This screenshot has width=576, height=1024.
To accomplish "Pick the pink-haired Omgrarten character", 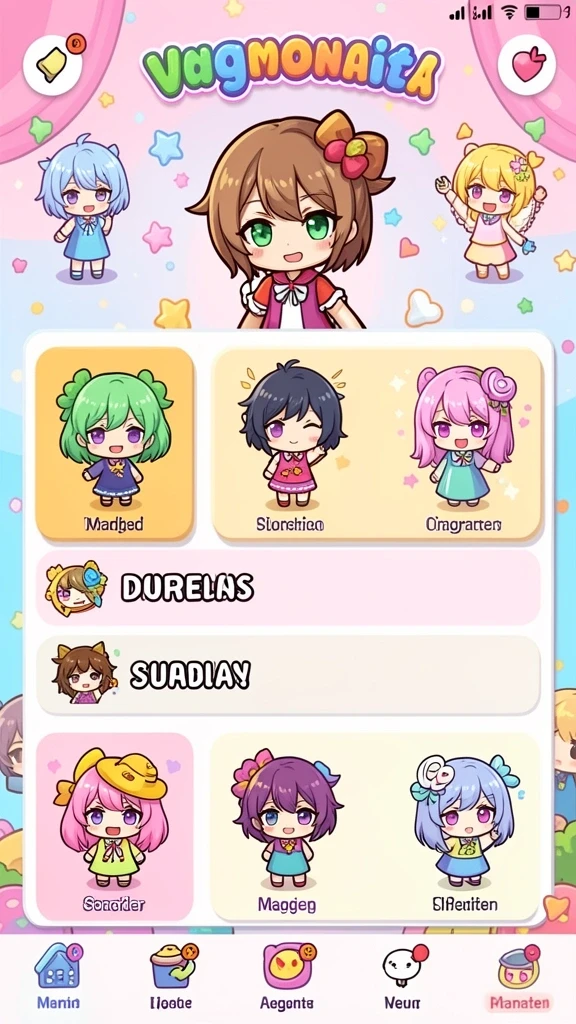I will point(463,444).
